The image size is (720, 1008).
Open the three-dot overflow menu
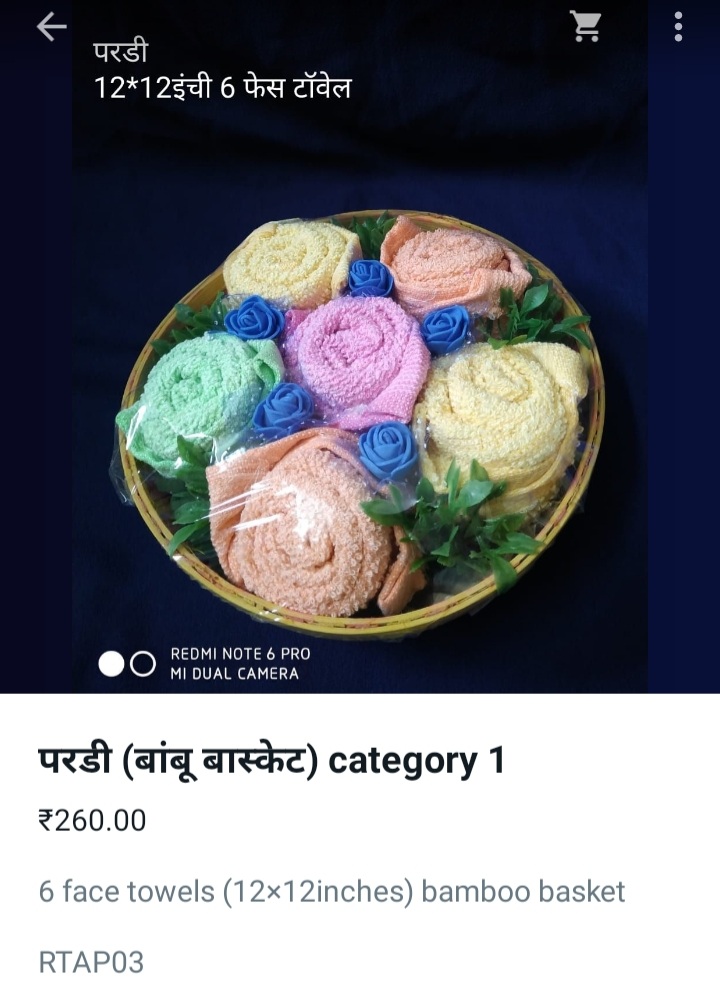[679, 27]
